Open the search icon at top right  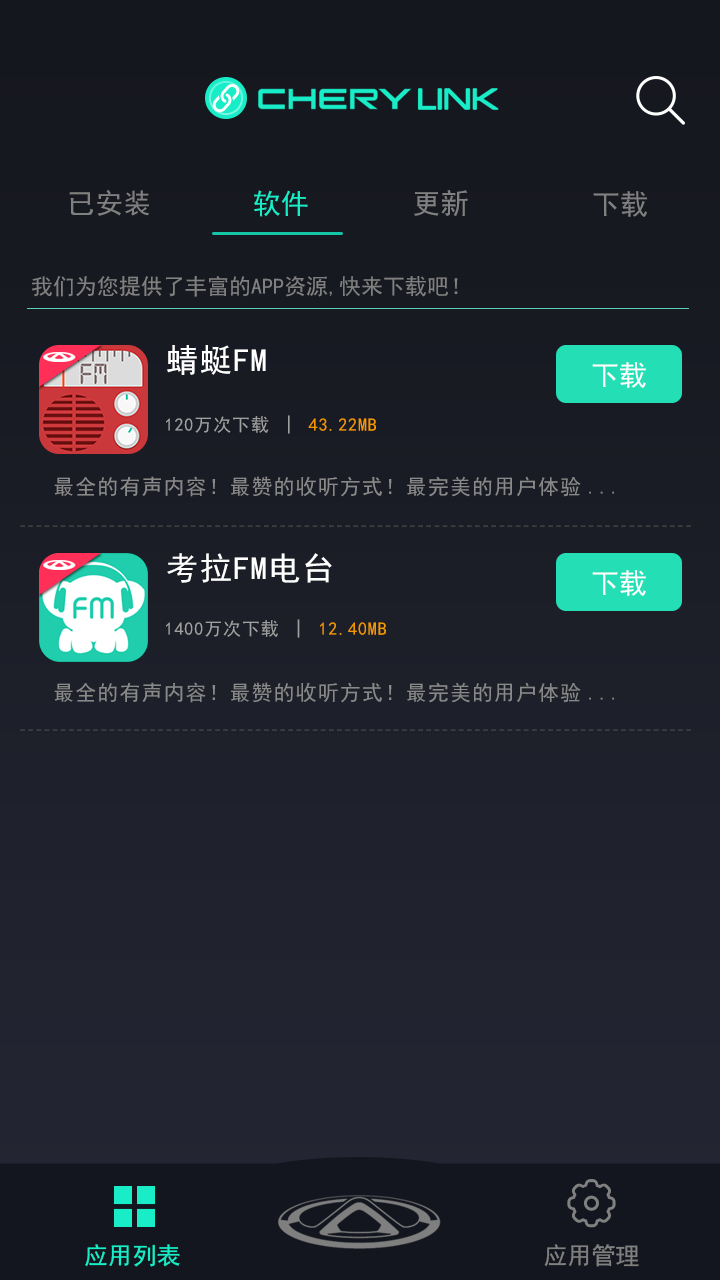pyautogui.click(x=659, y=99)
